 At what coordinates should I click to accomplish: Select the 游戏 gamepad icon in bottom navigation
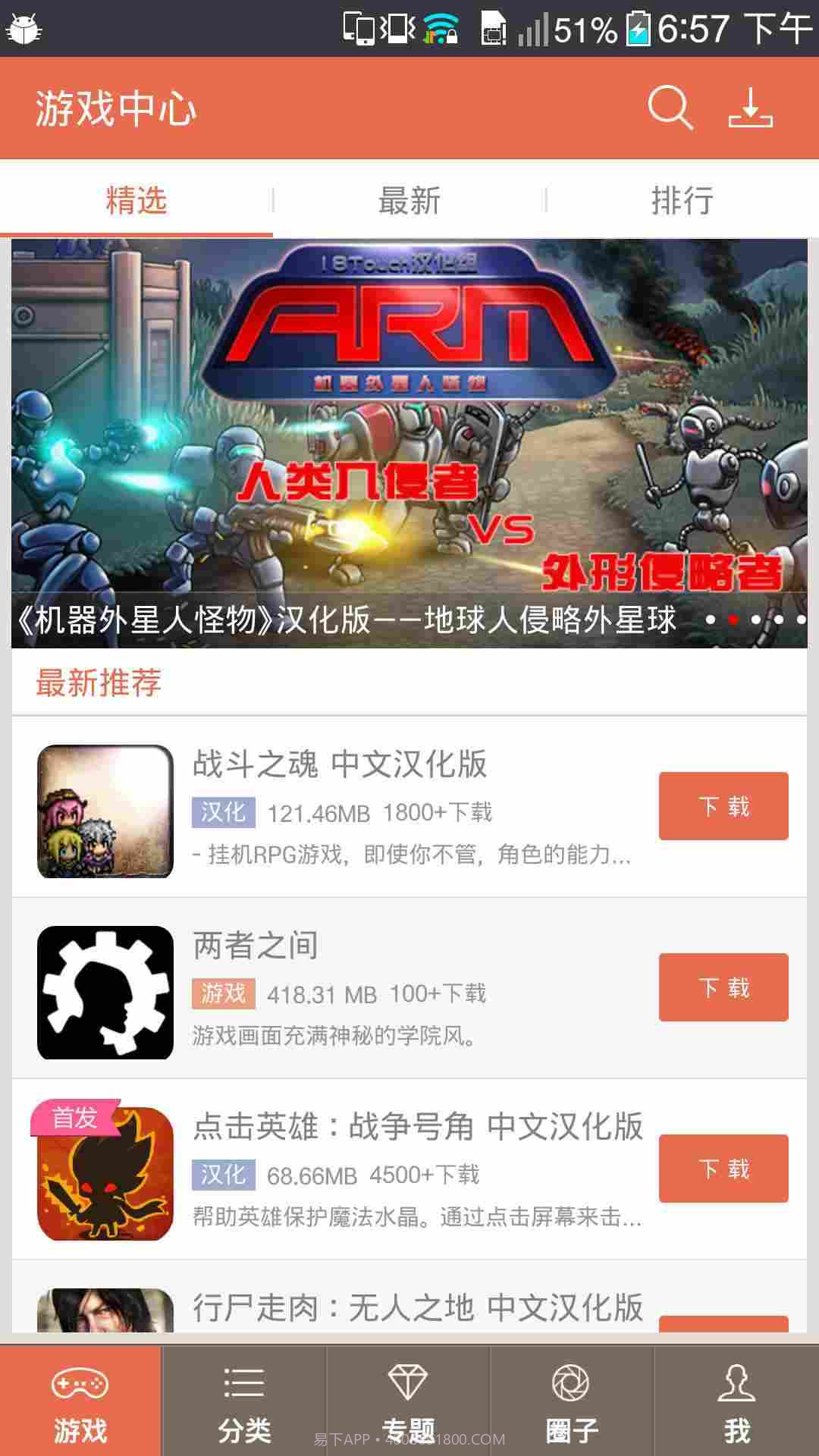81,1382
